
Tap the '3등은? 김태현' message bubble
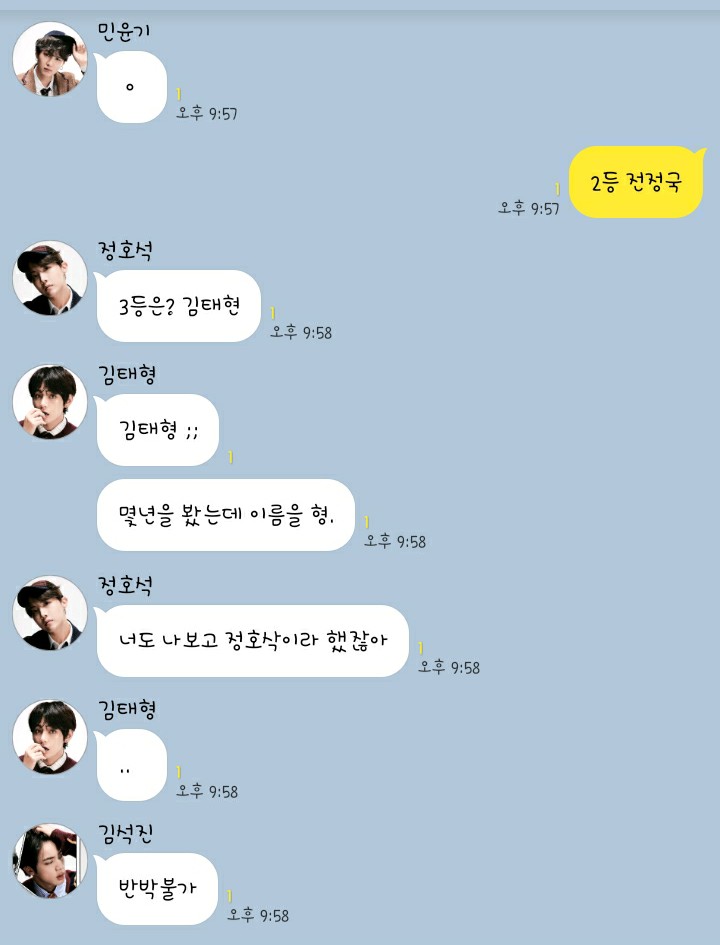click(x=178, y=307)
